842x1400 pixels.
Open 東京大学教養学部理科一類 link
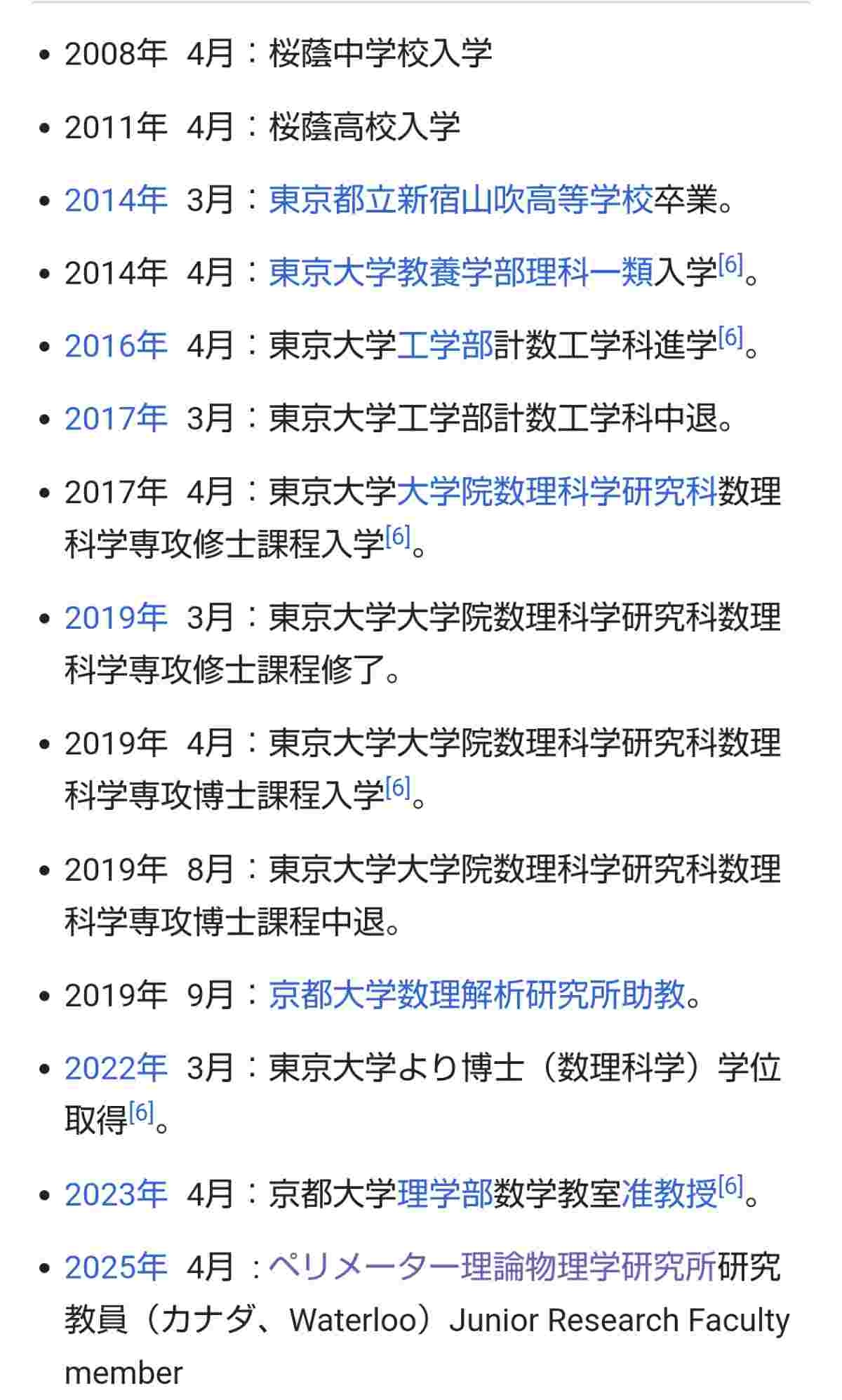pos(460,272)
